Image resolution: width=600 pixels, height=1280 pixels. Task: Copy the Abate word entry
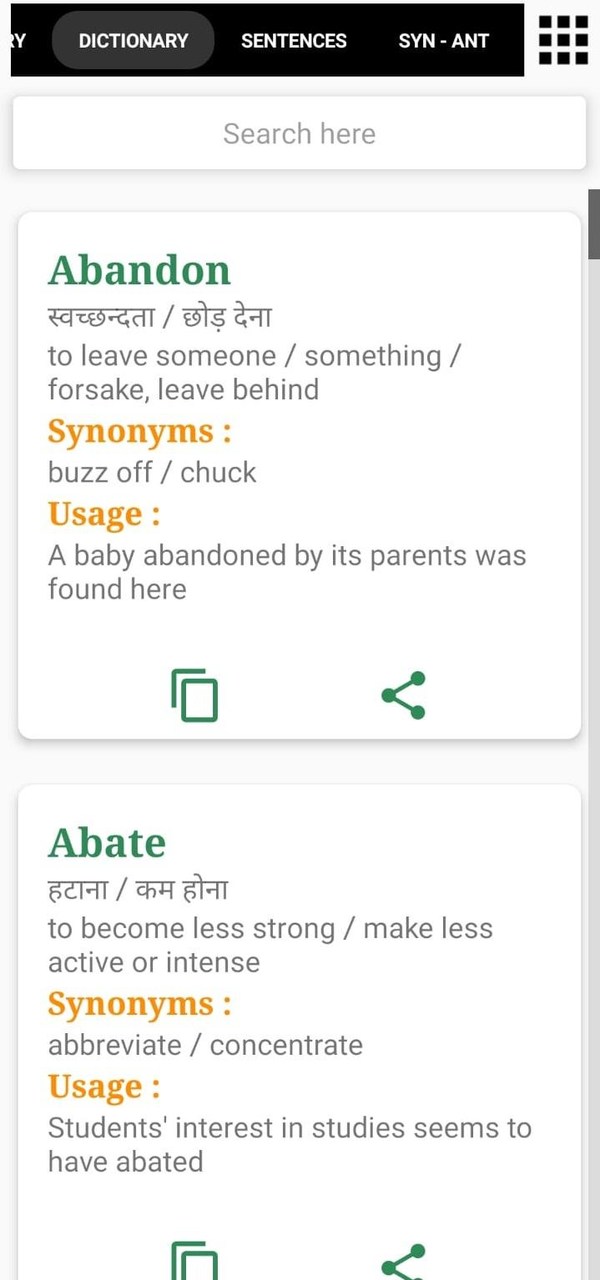[195, 1261]
